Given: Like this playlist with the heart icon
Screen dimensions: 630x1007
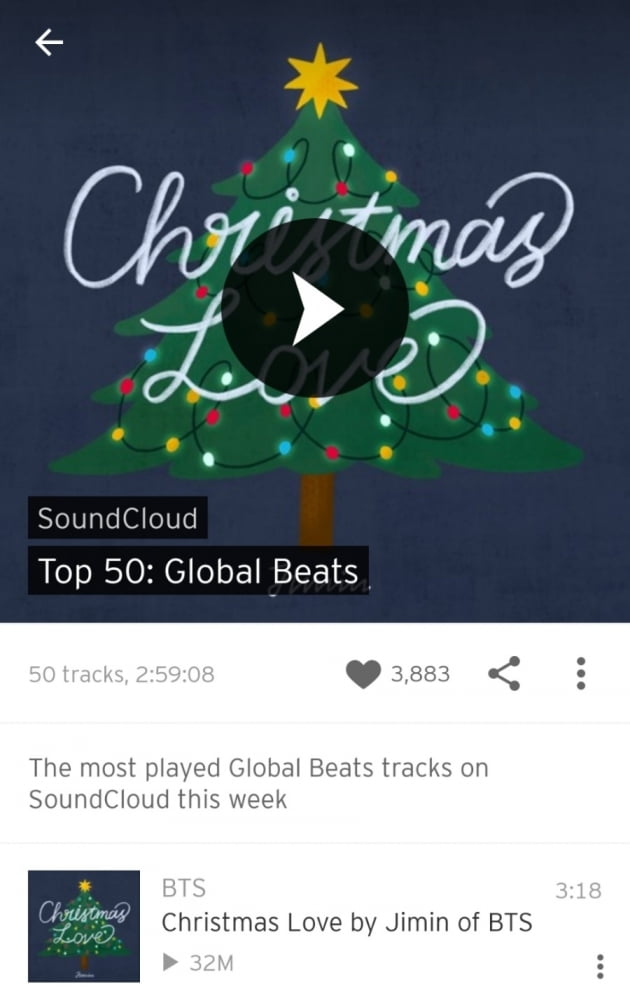Looking at the screenshot, I should pos(363,675).
